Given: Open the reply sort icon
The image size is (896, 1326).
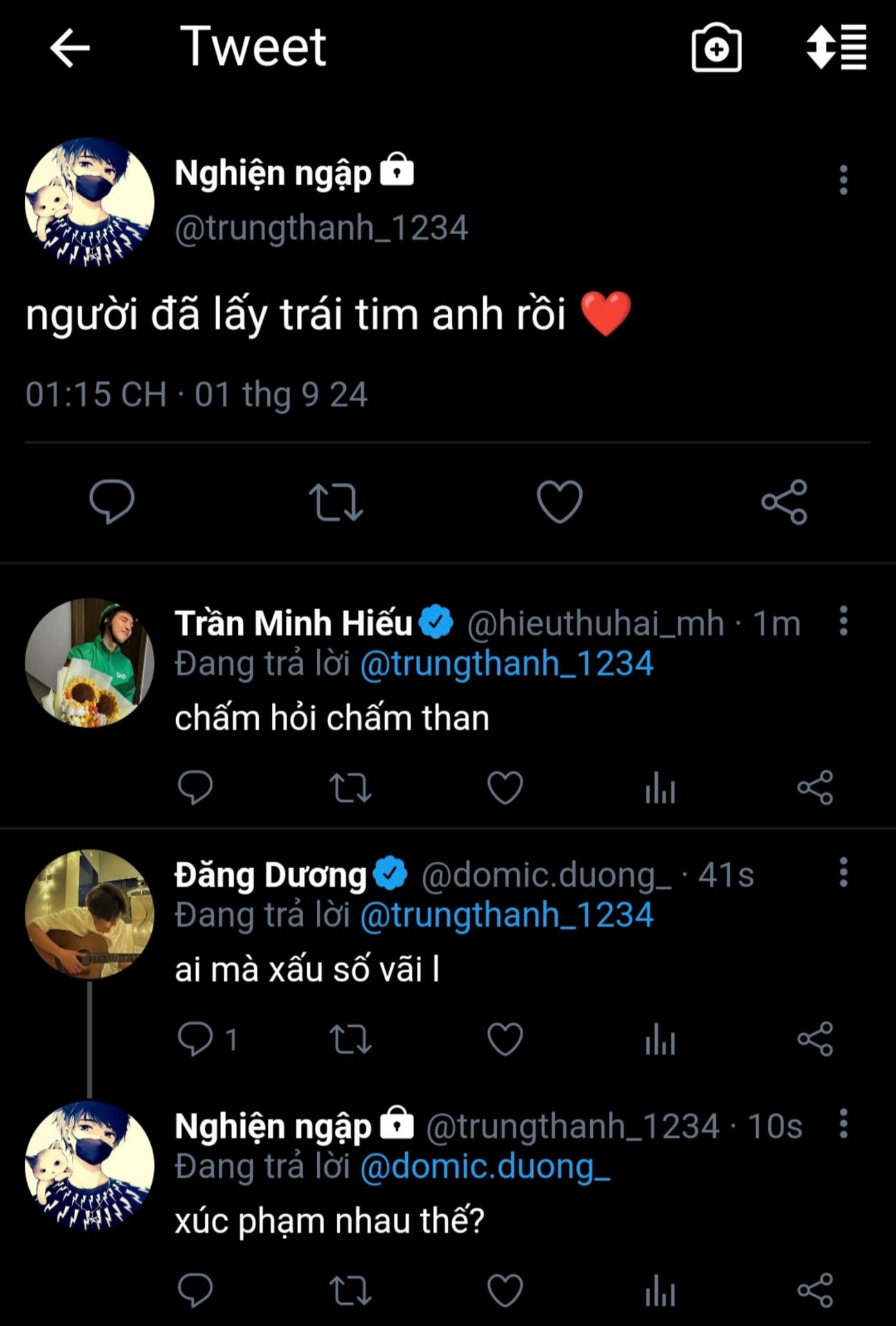Looking at the screenshot, I should click(x=837, y=48).
